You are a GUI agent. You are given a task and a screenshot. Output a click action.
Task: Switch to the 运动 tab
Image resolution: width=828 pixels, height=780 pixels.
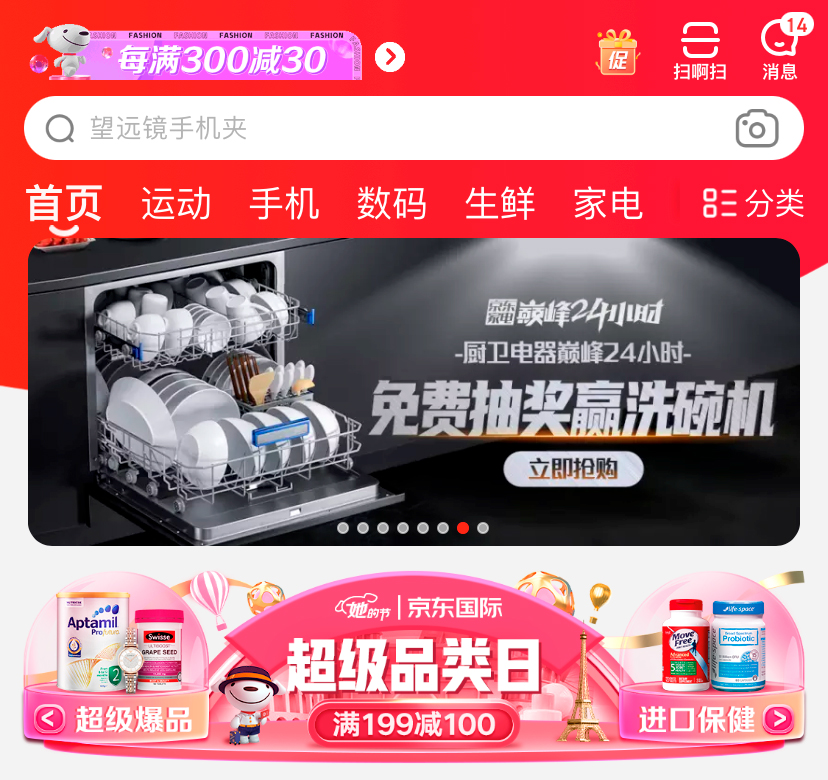point(176,204)
